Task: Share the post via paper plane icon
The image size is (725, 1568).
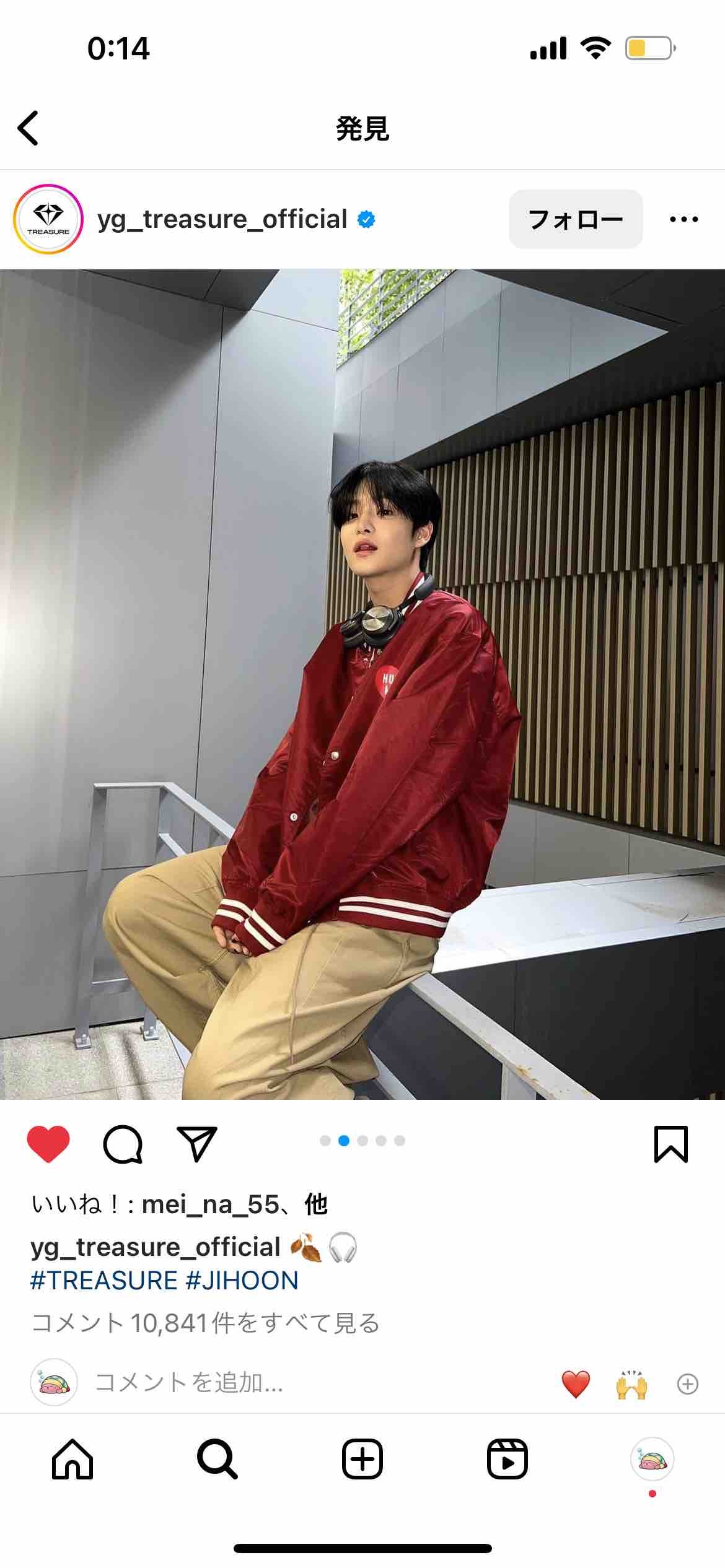Action: 197,1144
